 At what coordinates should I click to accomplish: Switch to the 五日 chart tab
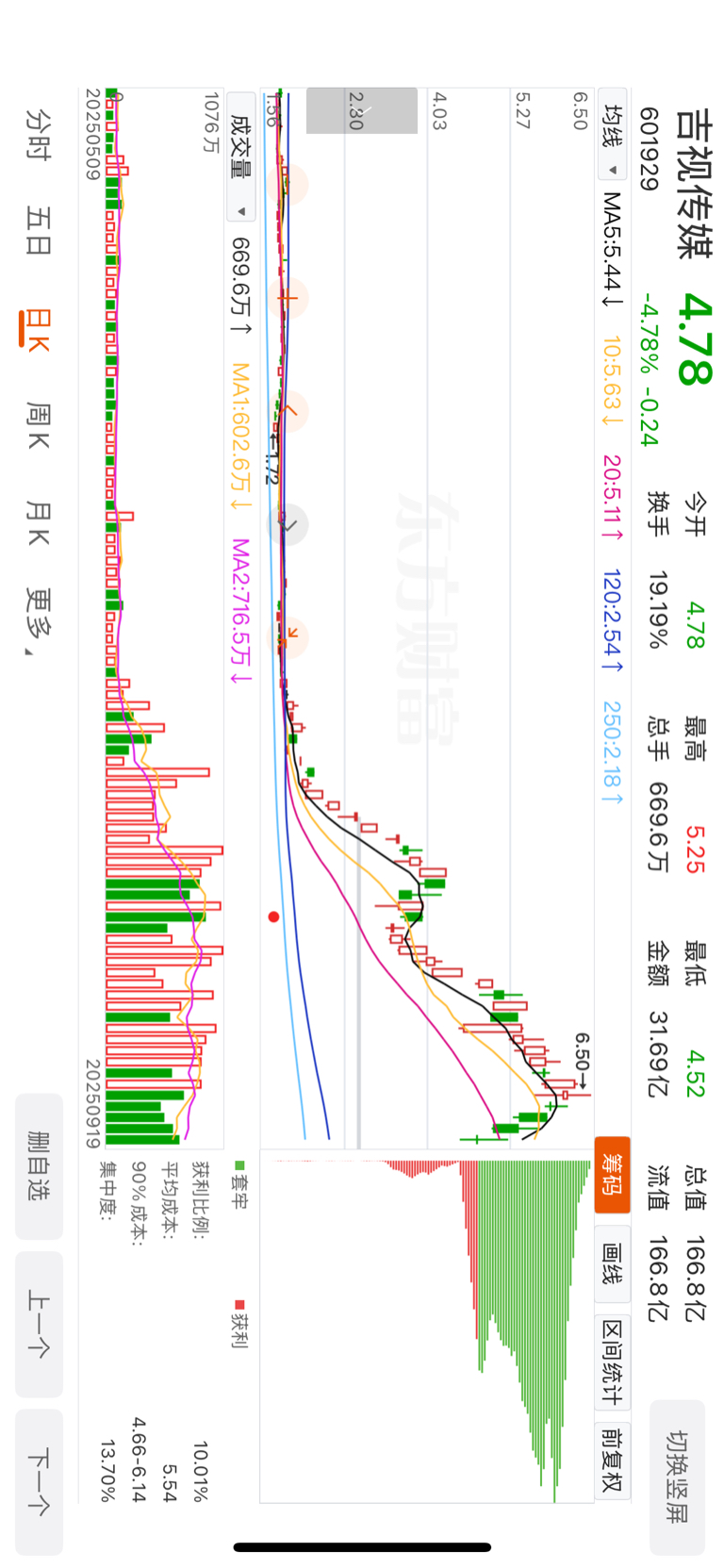coord(38,231)
